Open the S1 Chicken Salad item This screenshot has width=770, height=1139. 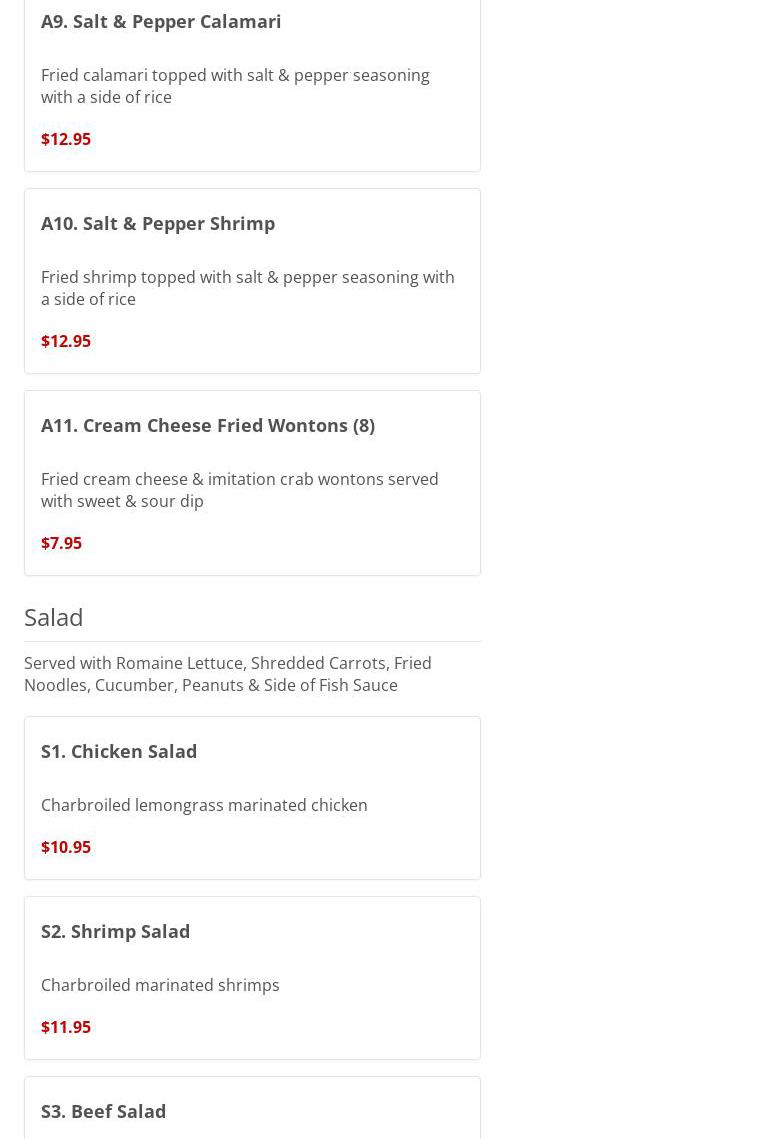tap(119, 751)
